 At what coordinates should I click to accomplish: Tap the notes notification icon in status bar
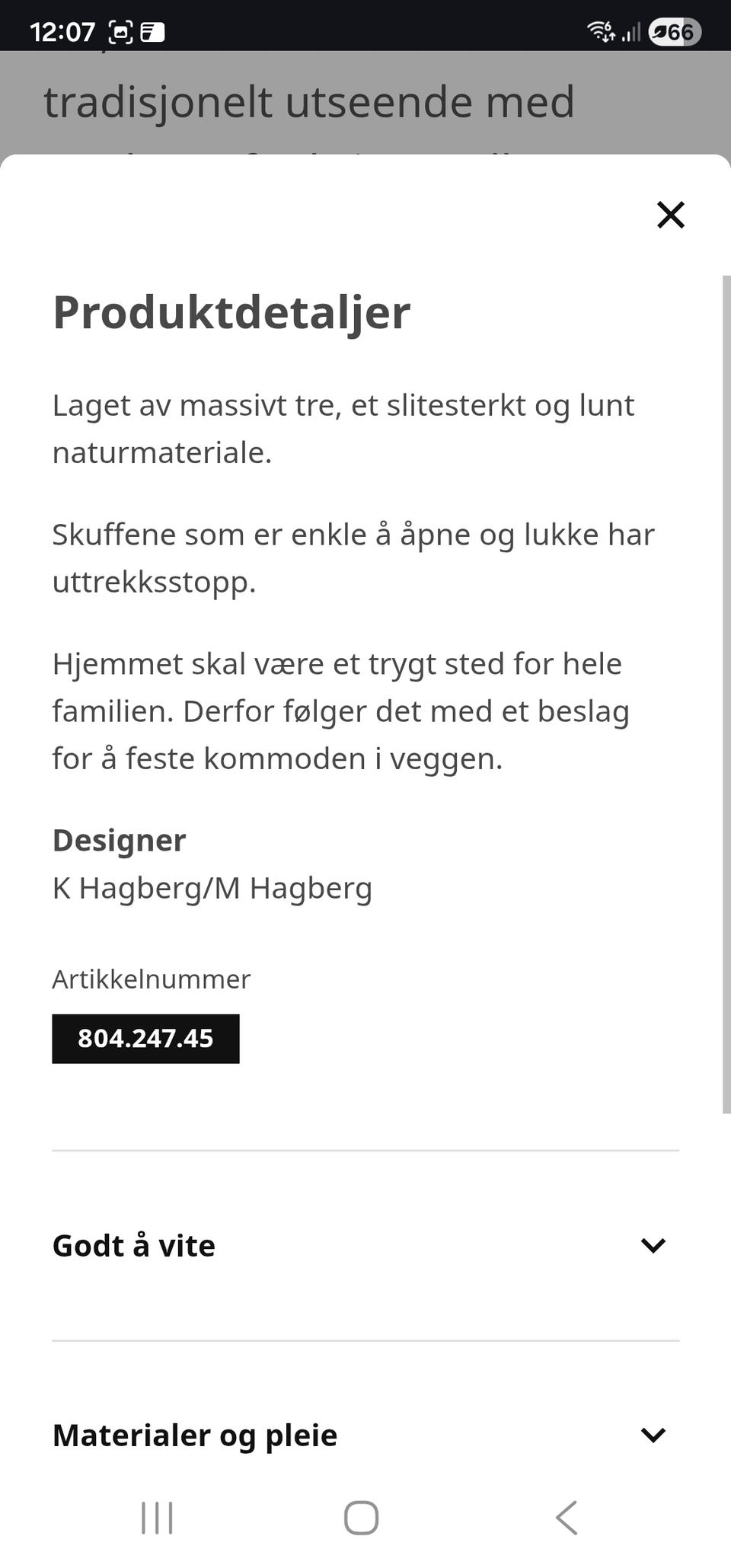[x=152, y=32]
